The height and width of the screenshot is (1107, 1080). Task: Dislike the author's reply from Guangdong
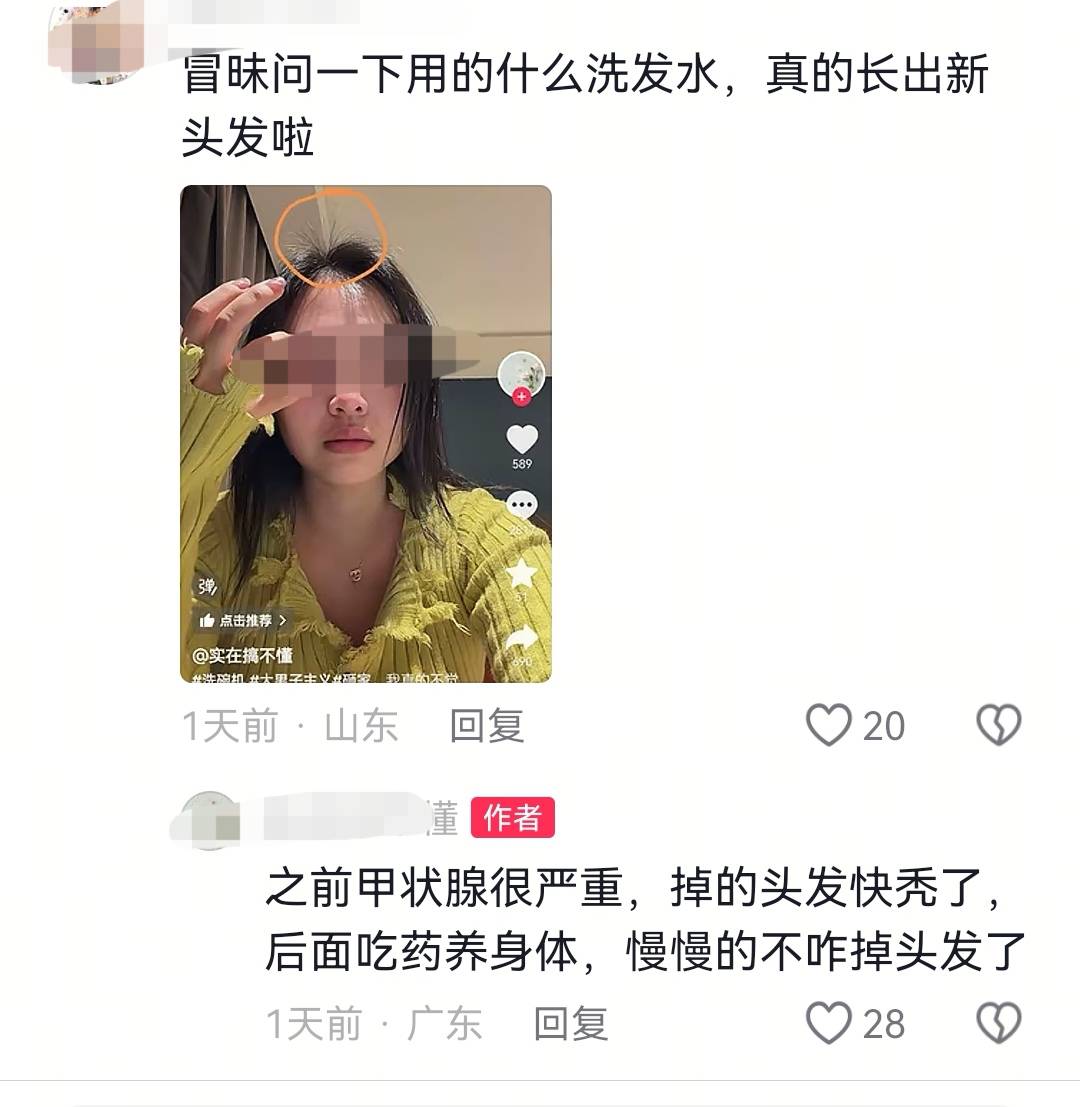point(998,1024)
